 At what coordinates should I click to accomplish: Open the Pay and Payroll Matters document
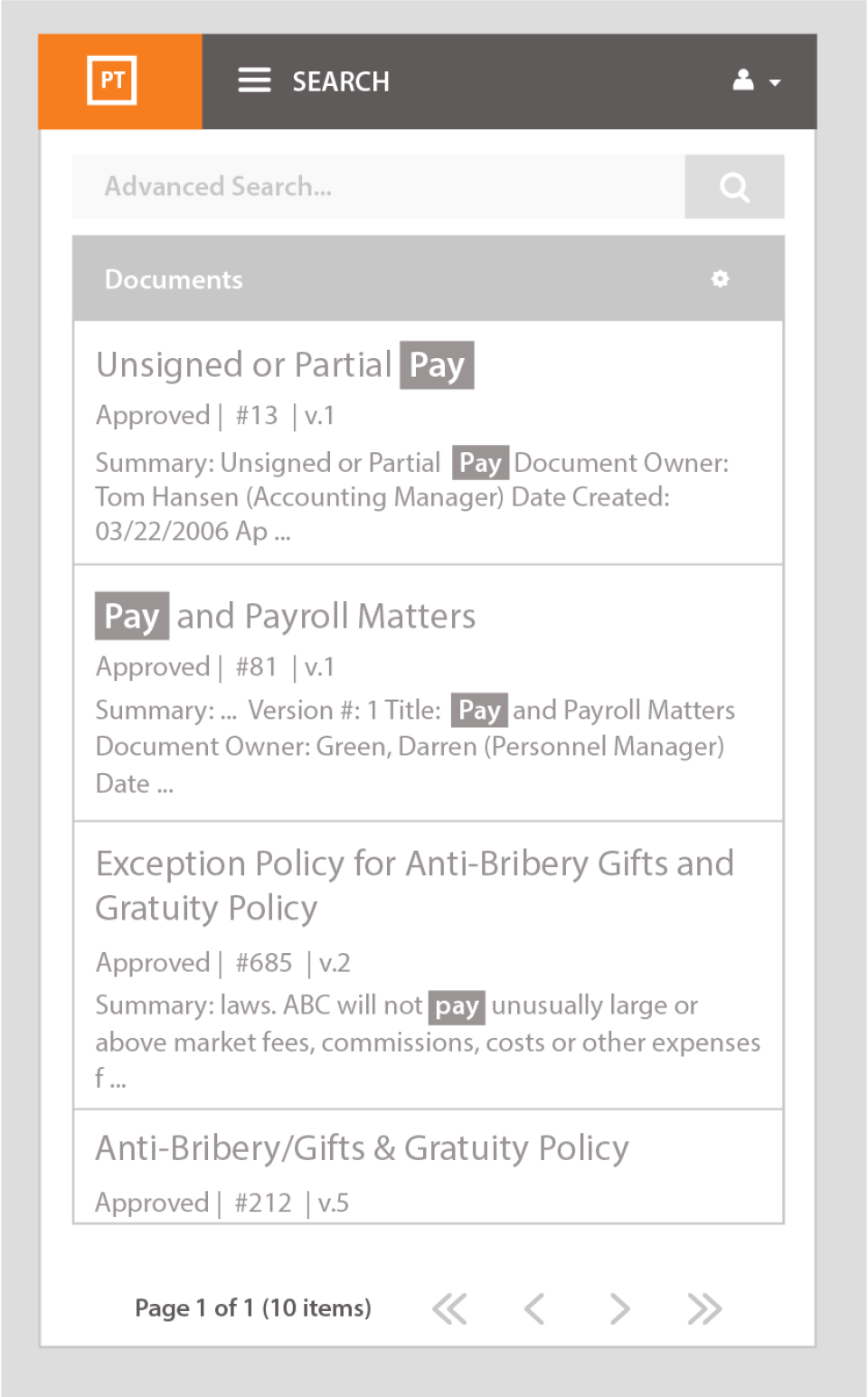tap(285, 615)
